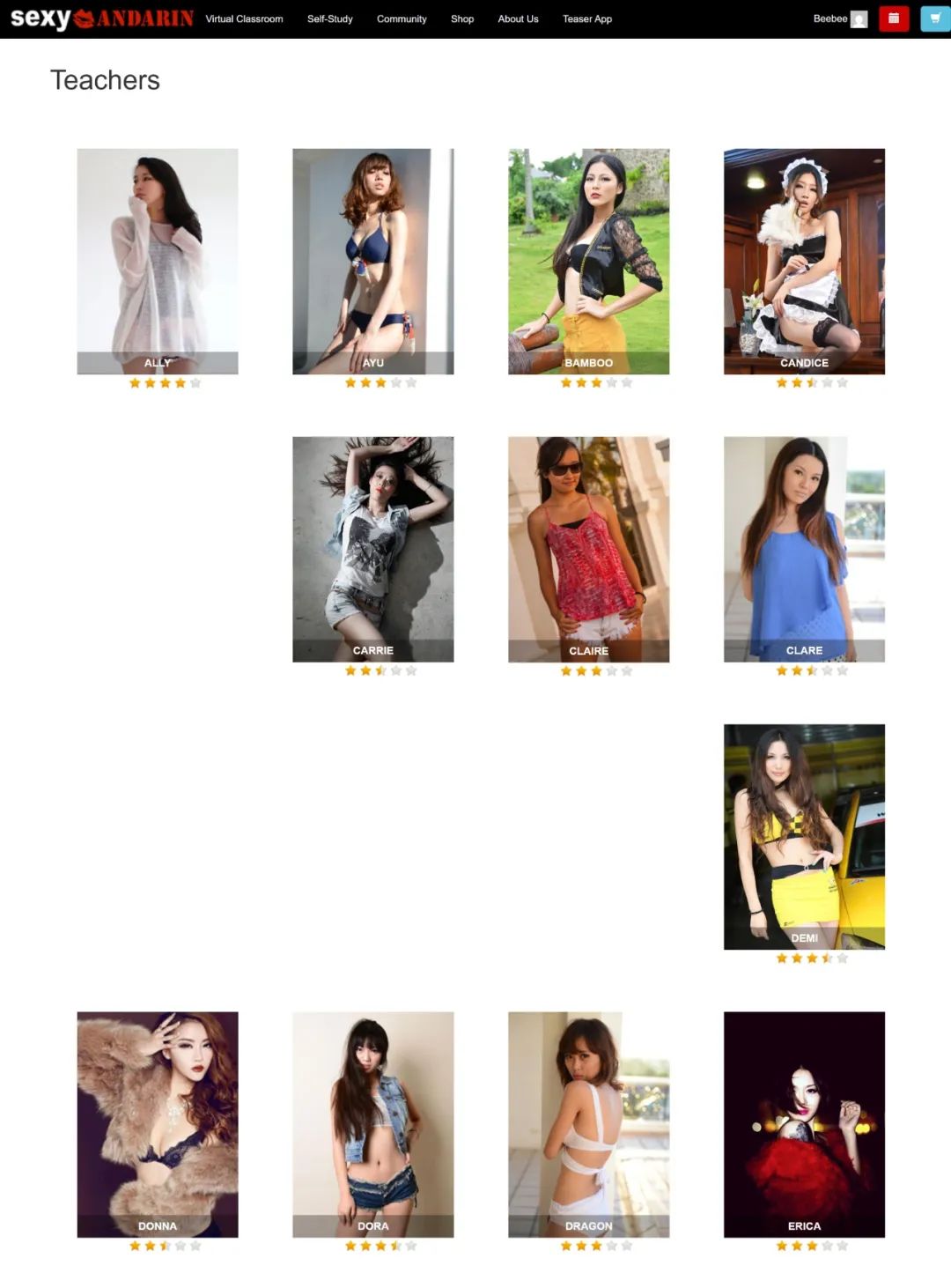
Task: Open the teacher card labeled Erica
Action: pos(804,1124)
